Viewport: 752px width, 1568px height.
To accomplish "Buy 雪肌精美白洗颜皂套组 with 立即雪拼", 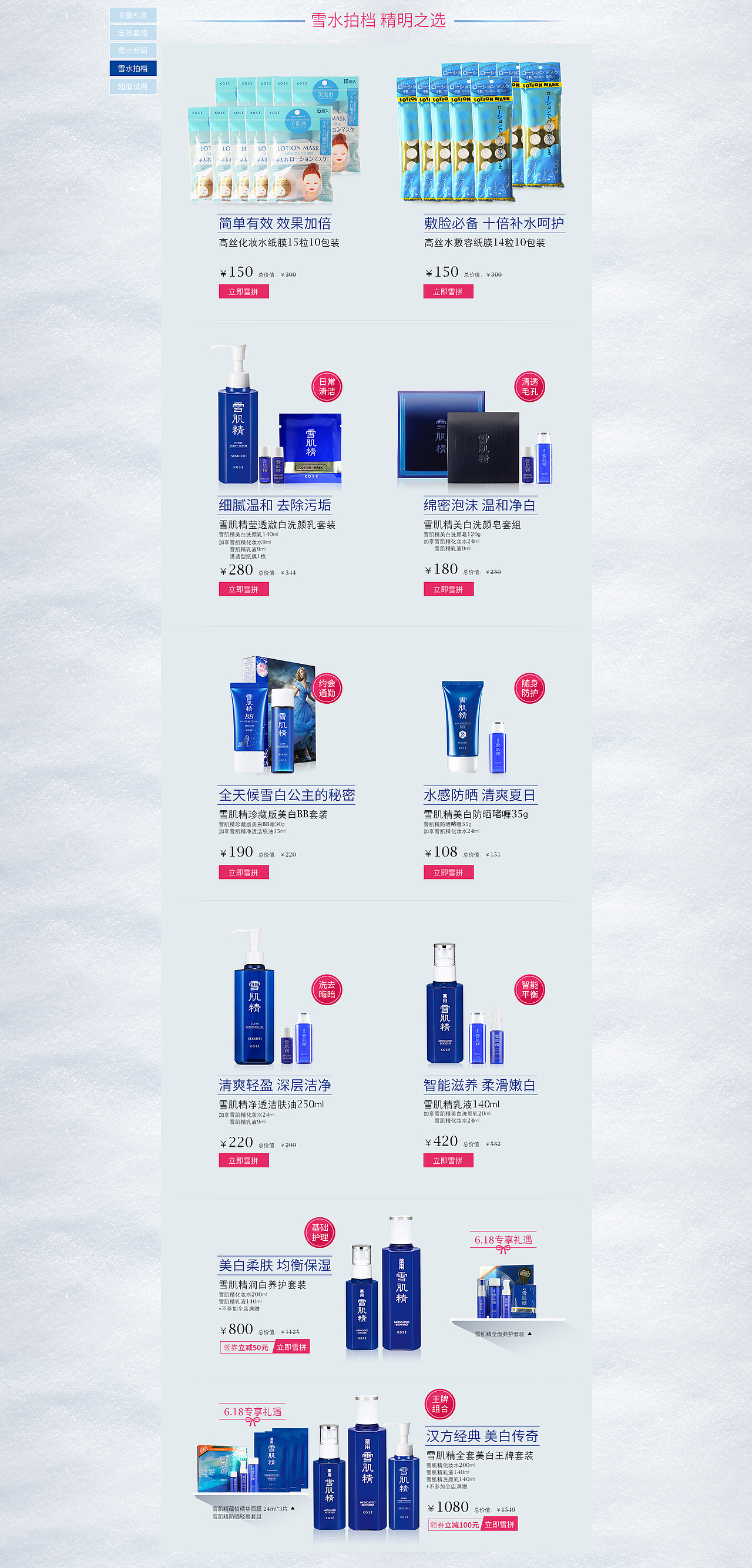I will 448,589.
